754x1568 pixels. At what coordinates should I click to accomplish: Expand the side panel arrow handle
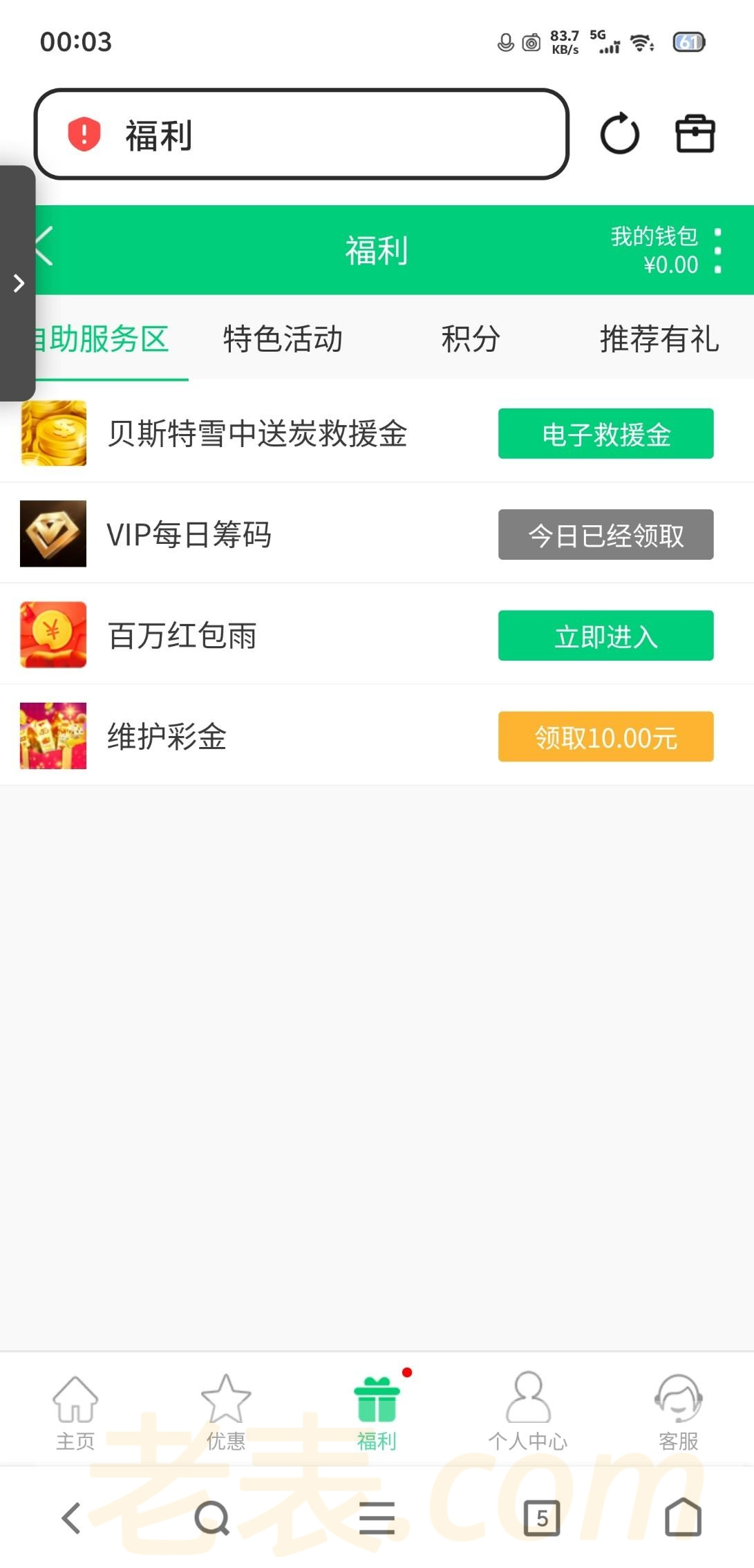[x=19, y=283]
